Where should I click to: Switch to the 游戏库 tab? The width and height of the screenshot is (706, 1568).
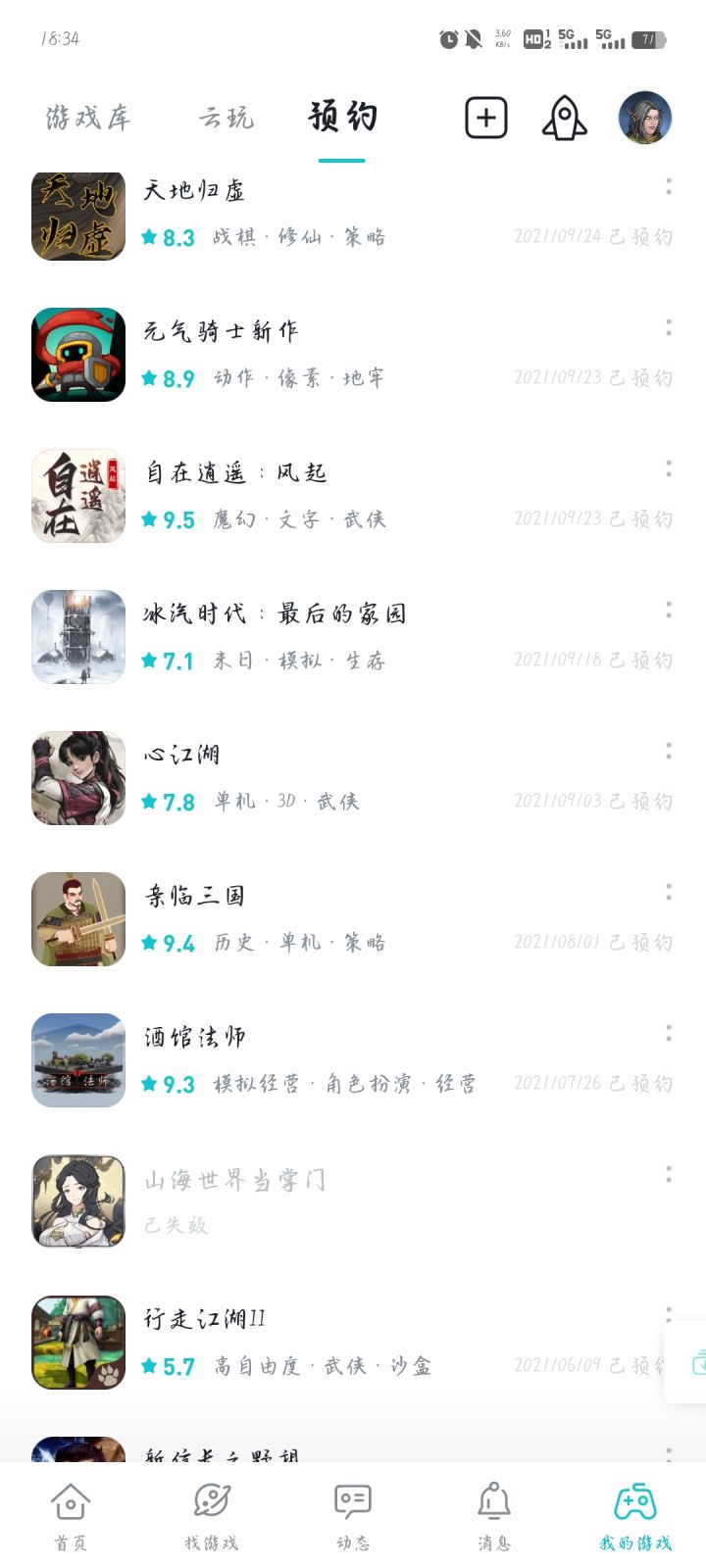coord(88,119)
